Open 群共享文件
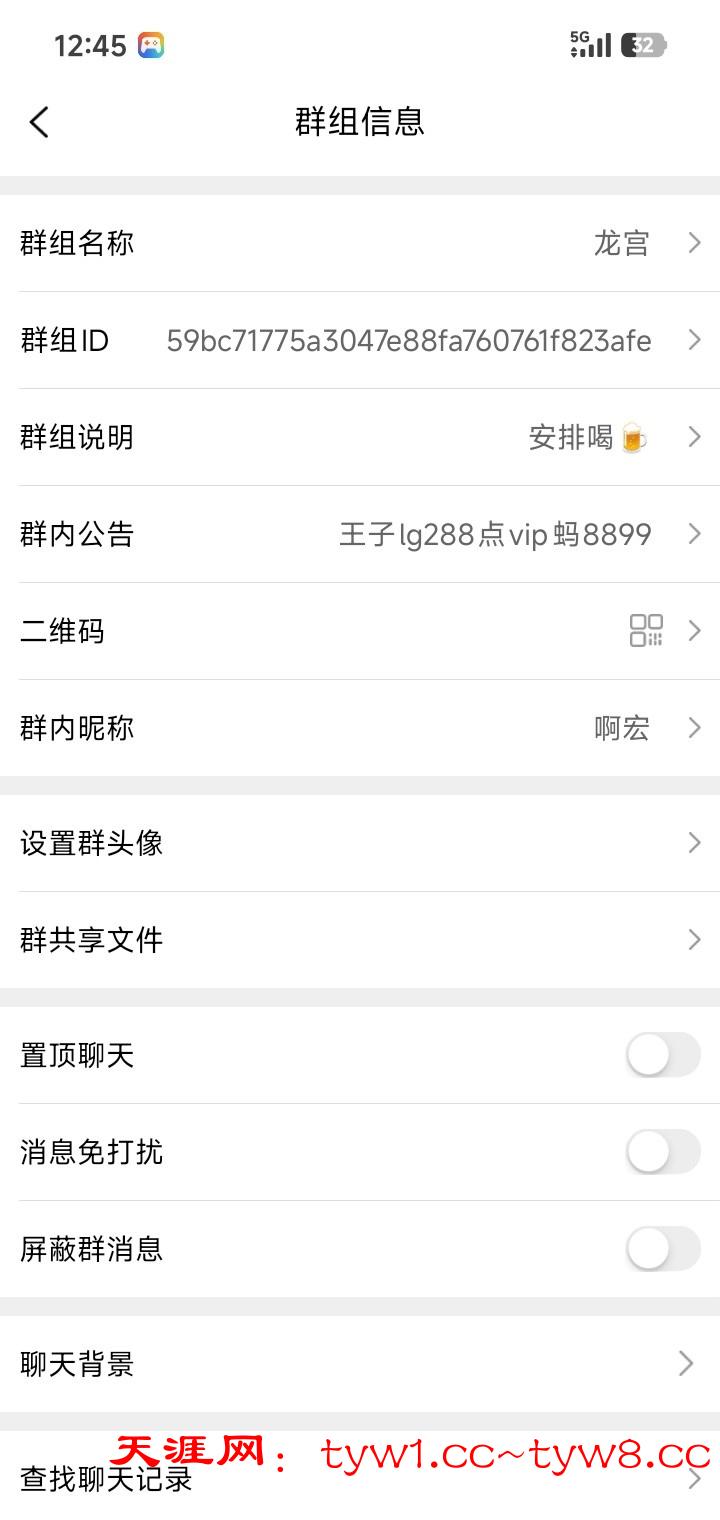 [360, 940]
